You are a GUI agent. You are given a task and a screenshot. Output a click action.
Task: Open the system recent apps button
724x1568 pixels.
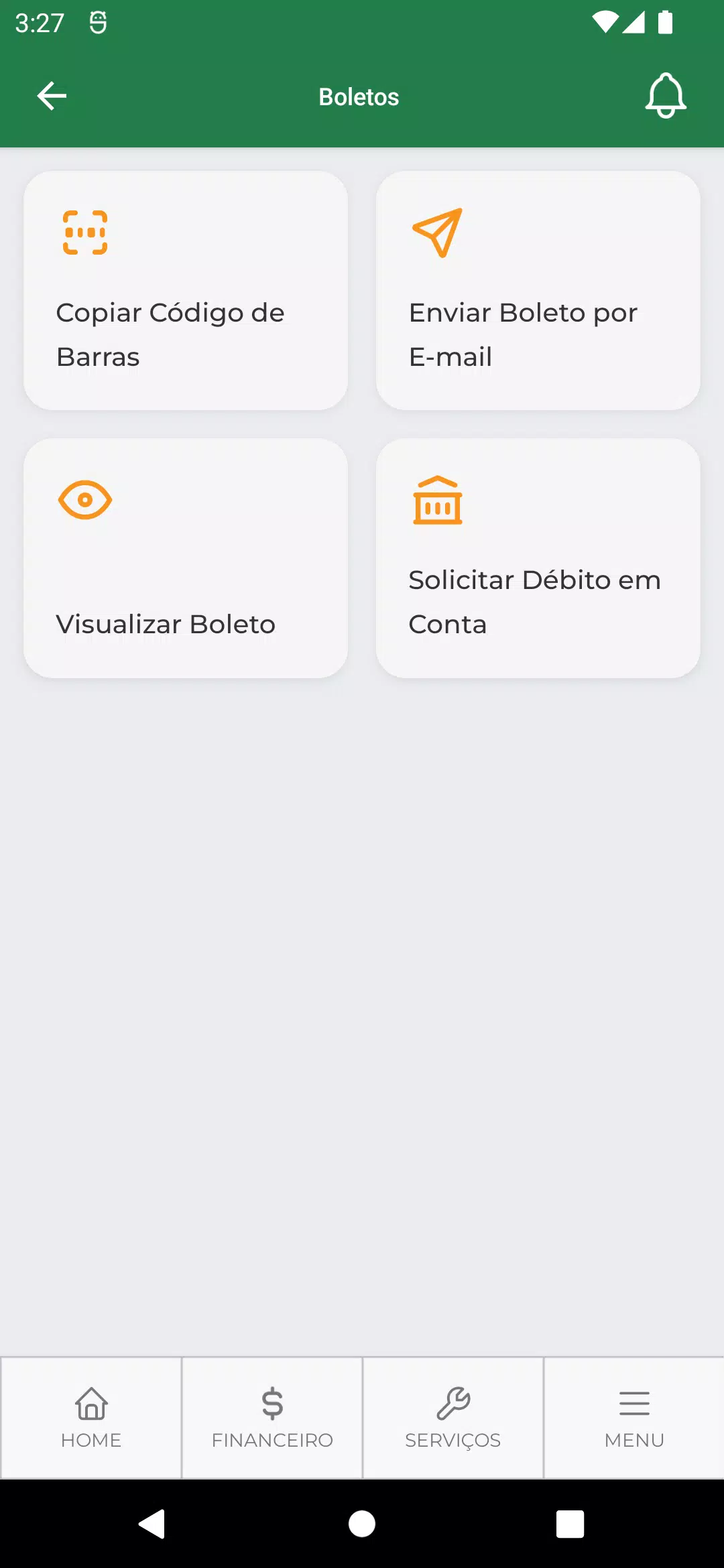(x=570, y=1524)
